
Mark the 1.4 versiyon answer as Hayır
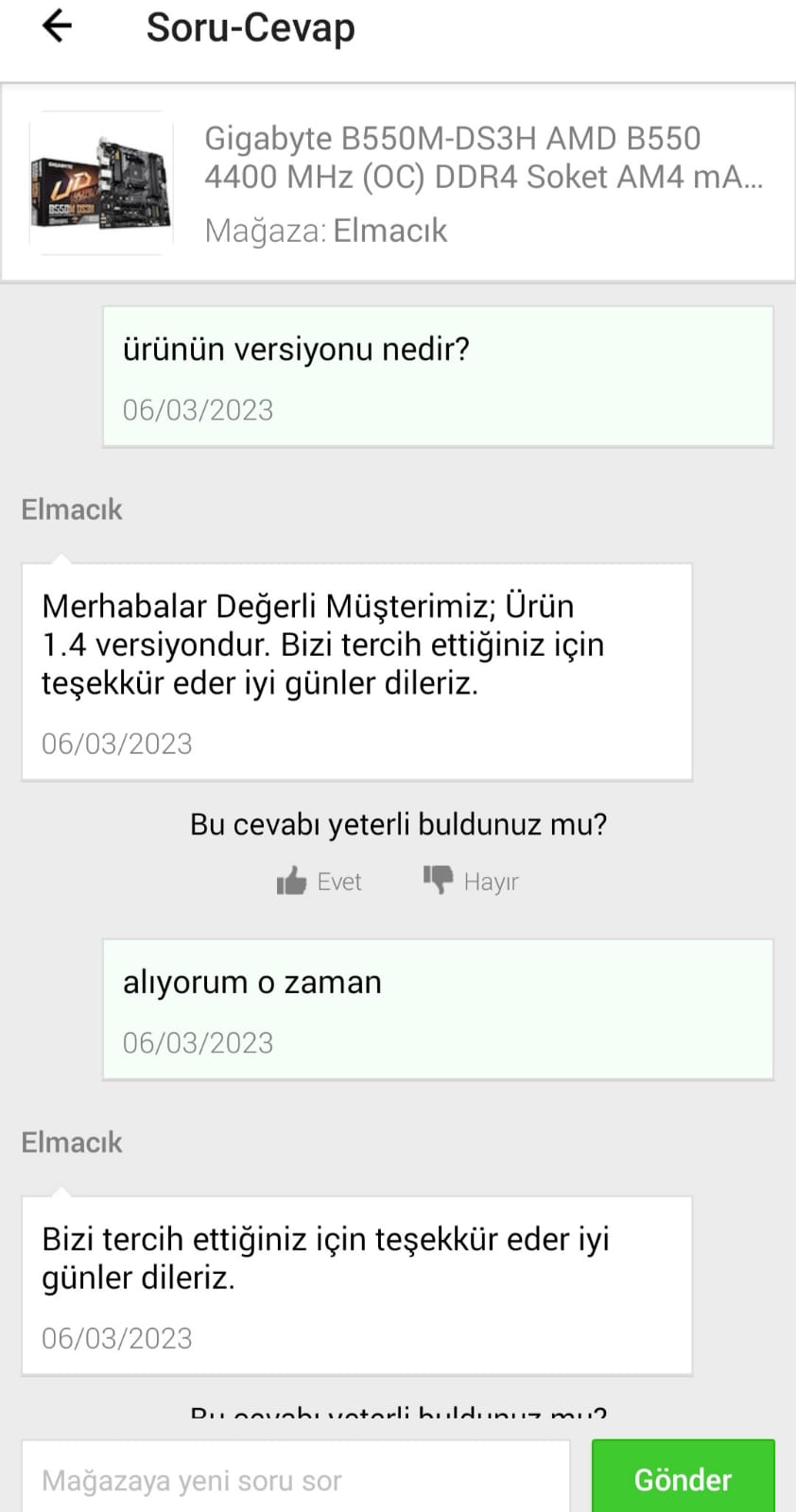(x=471, y=881)
